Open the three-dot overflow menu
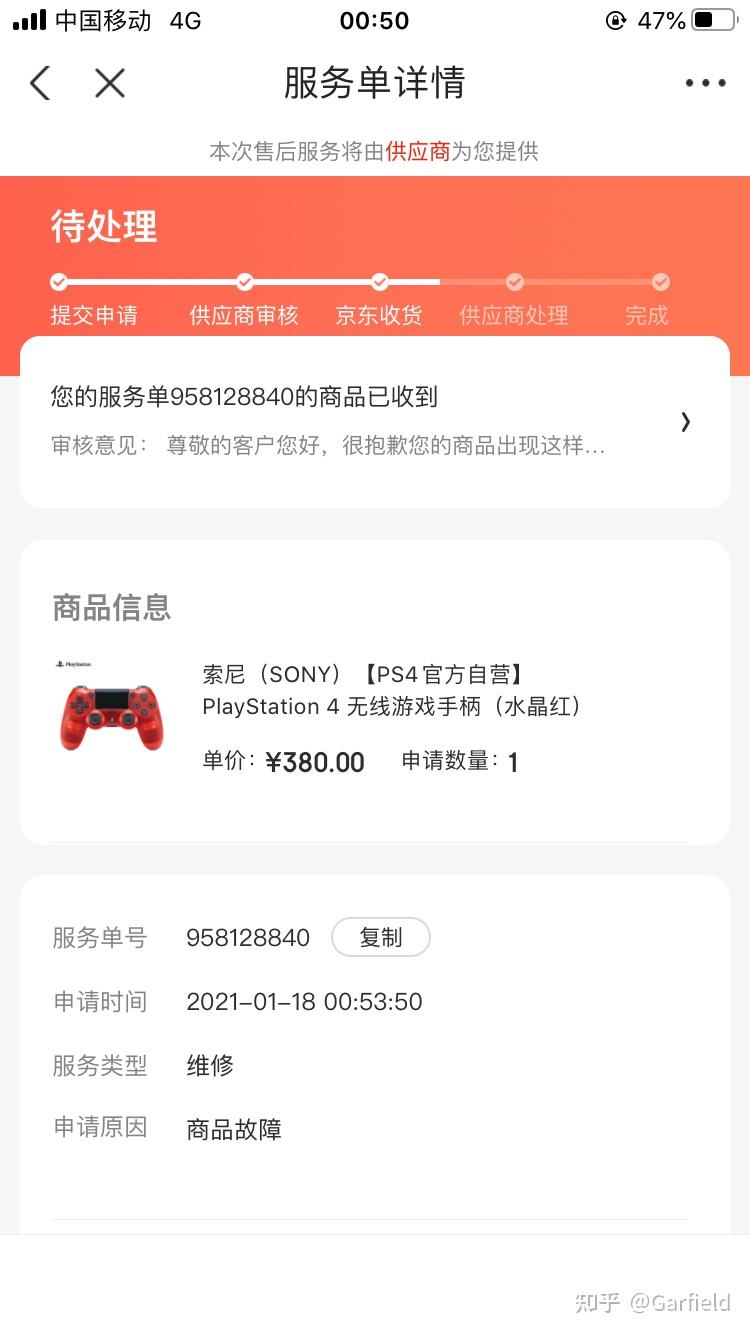 pyautogui.click(x=705, y=83)
